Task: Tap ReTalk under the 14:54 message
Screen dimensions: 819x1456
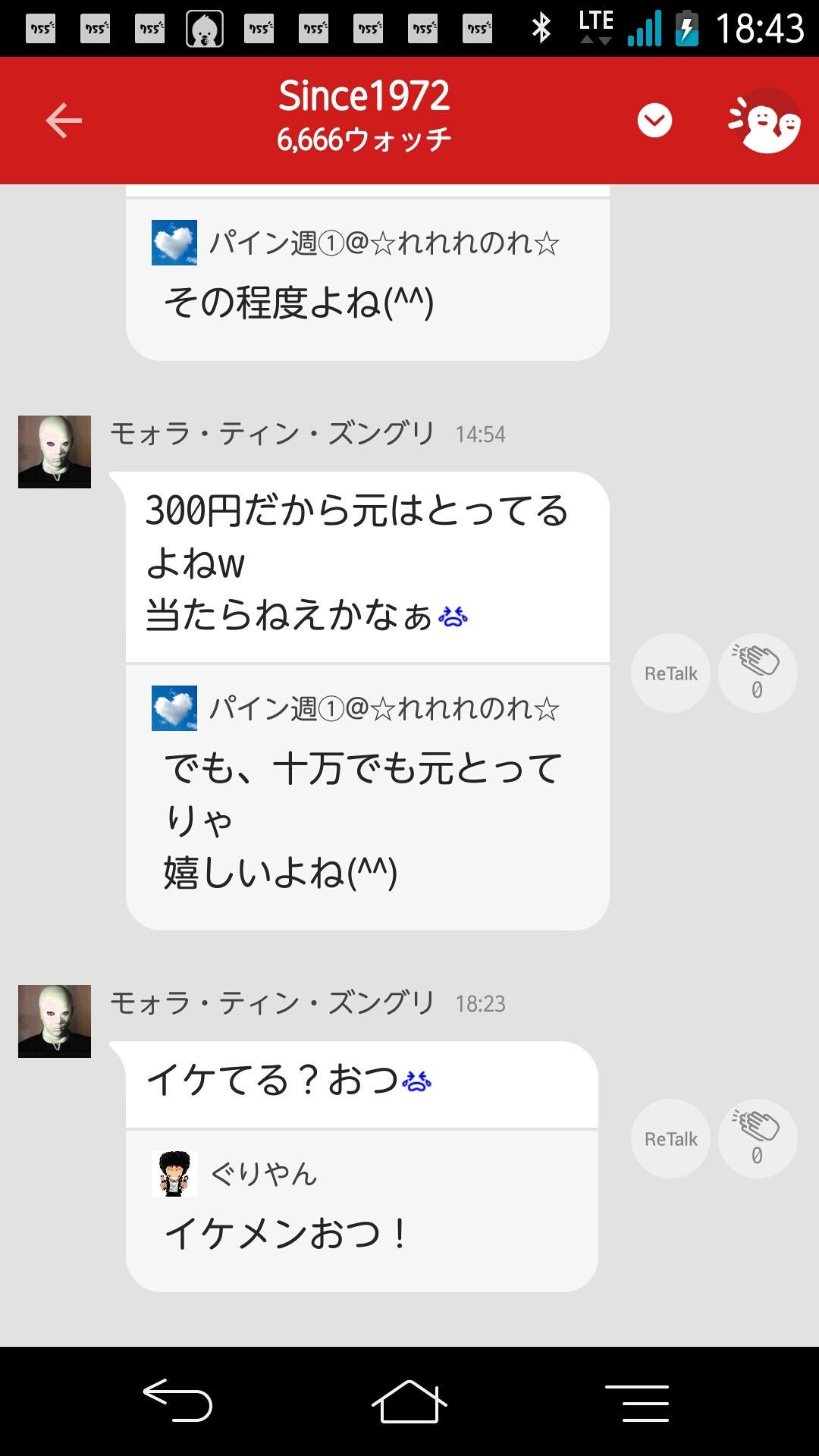Action: click(670, 673)
